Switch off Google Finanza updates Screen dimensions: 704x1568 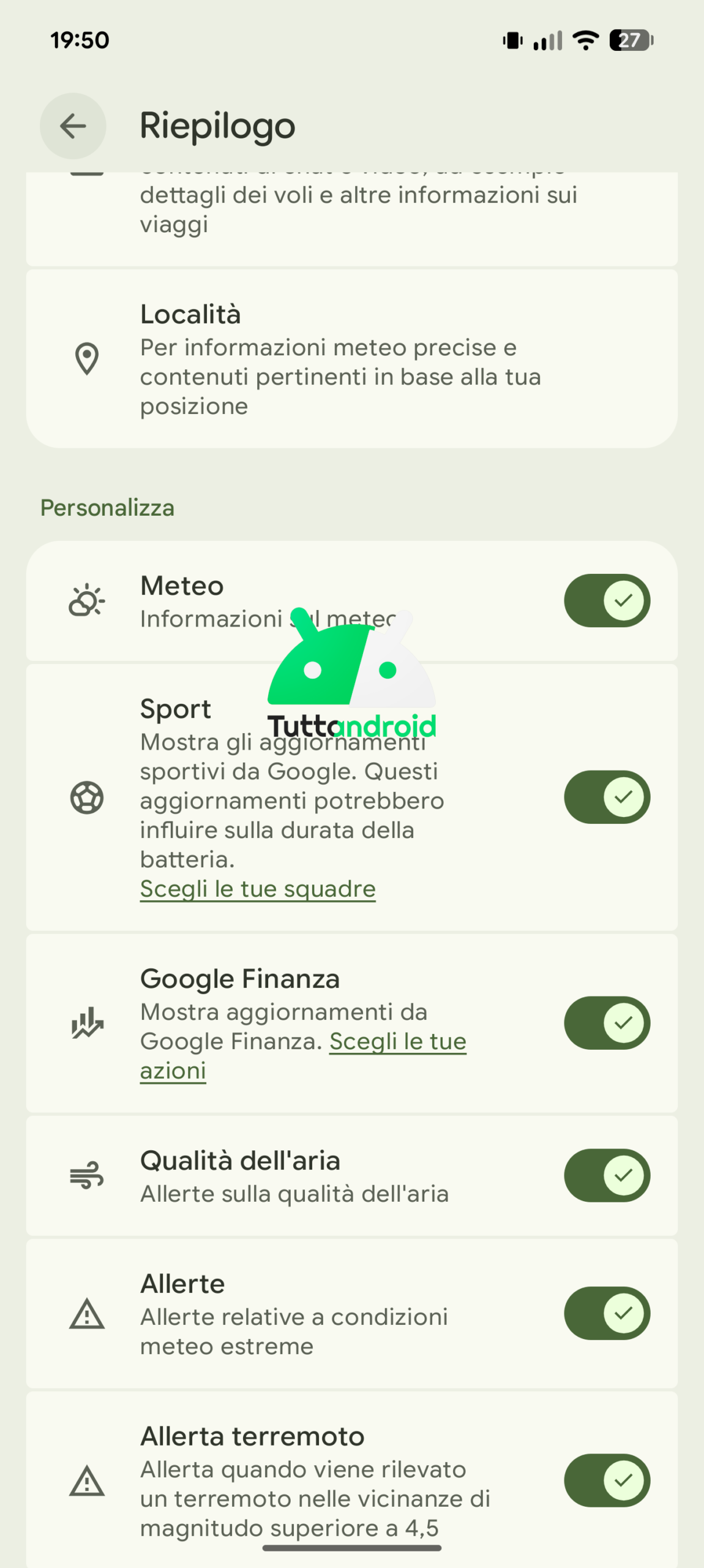pos(607,1023)
